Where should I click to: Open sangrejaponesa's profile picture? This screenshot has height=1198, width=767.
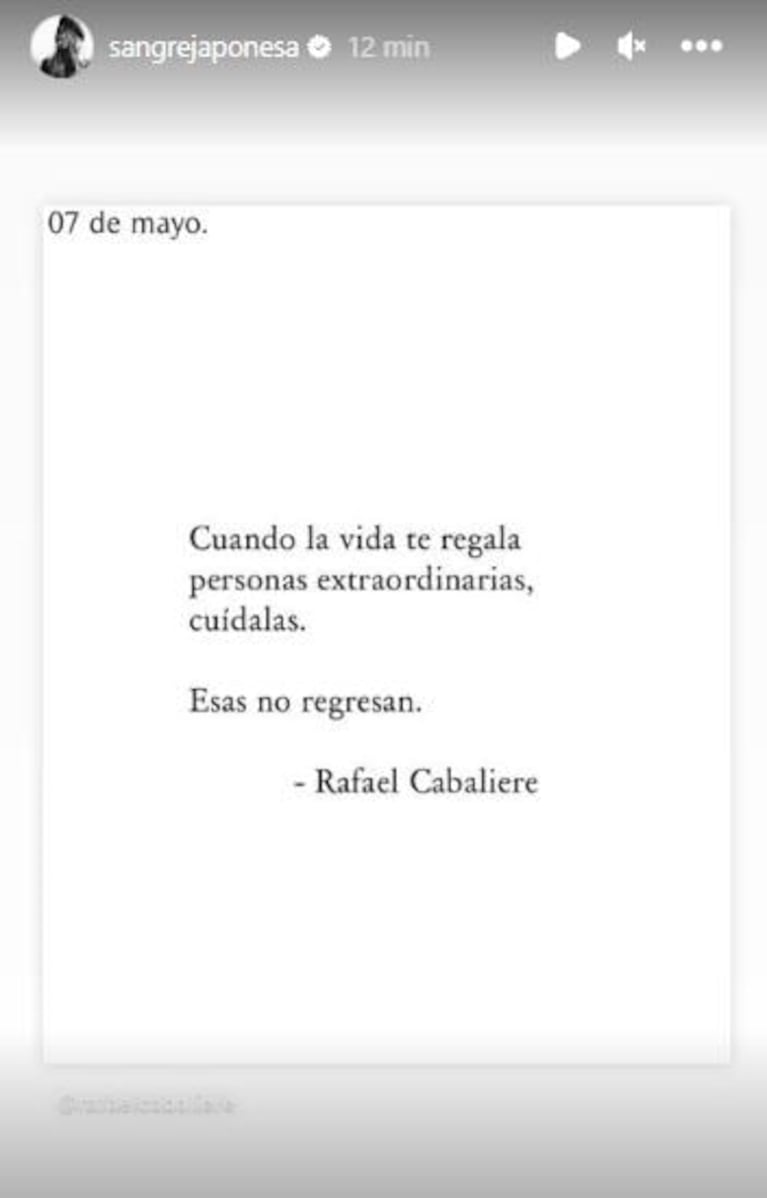62,46
